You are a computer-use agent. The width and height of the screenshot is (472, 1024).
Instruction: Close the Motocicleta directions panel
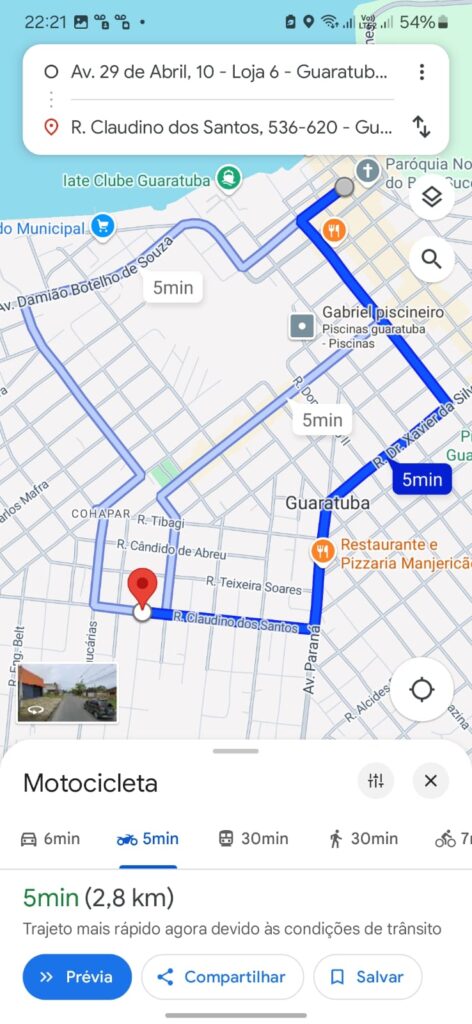[430, 780]
